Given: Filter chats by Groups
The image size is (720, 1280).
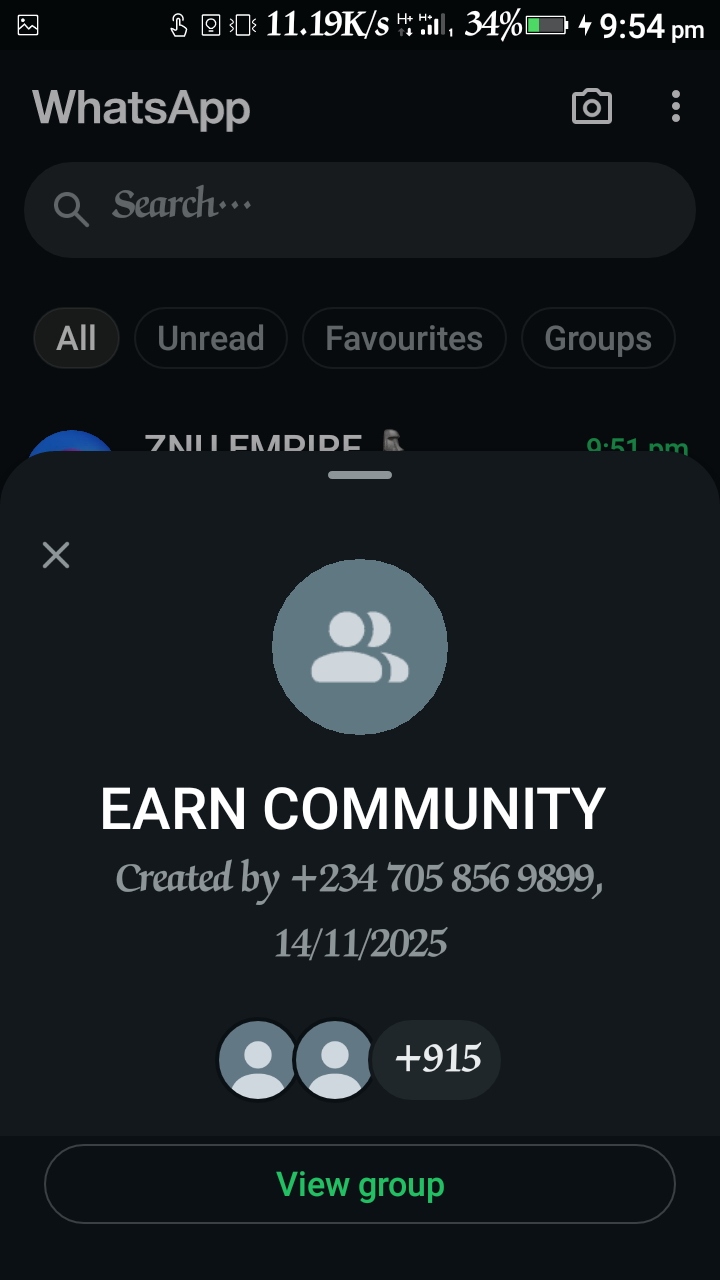Looking at the screenshot, I should tap(598, 338).
